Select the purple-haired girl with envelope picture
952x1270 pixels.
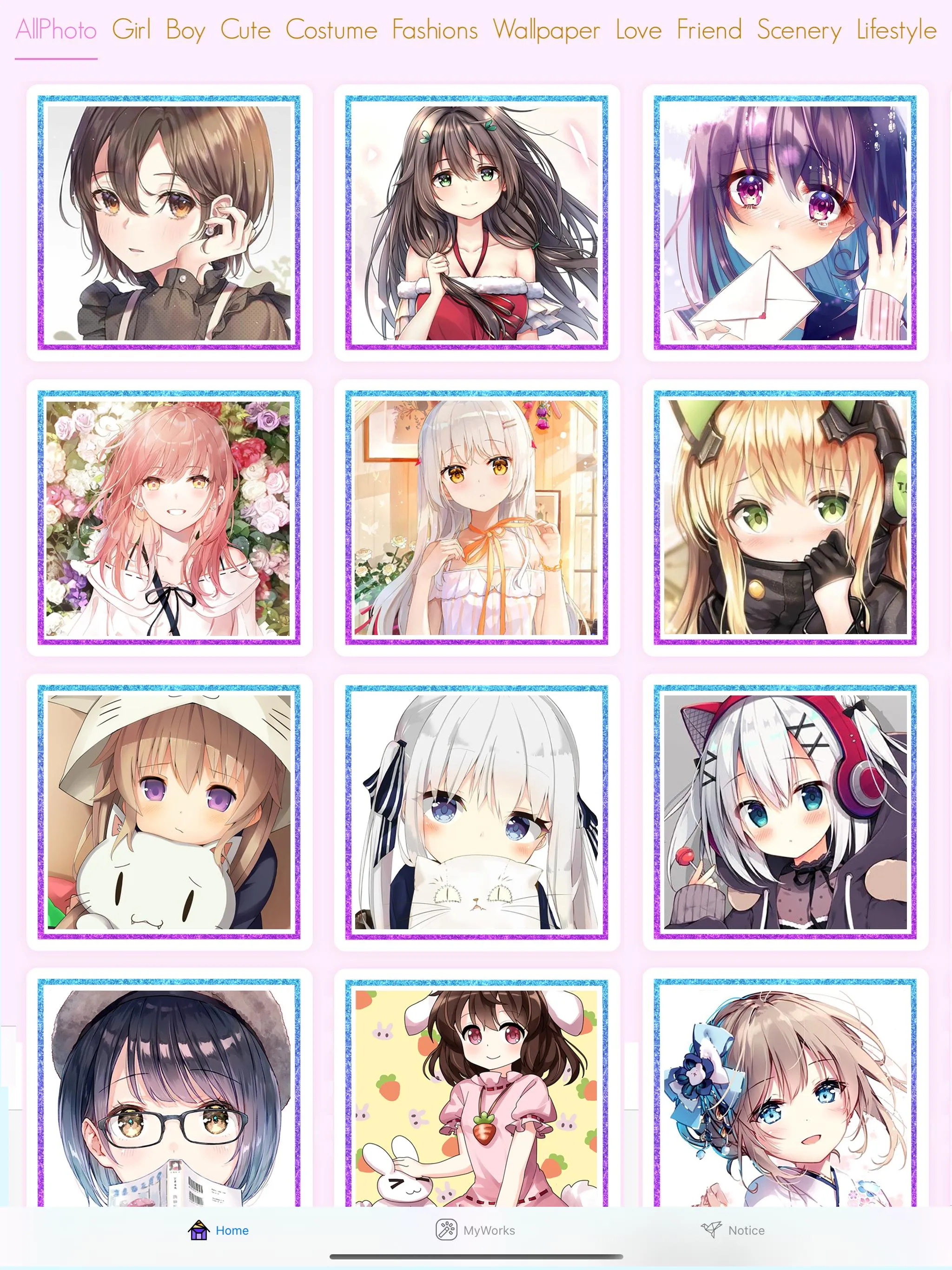click(x=785, y=223)
